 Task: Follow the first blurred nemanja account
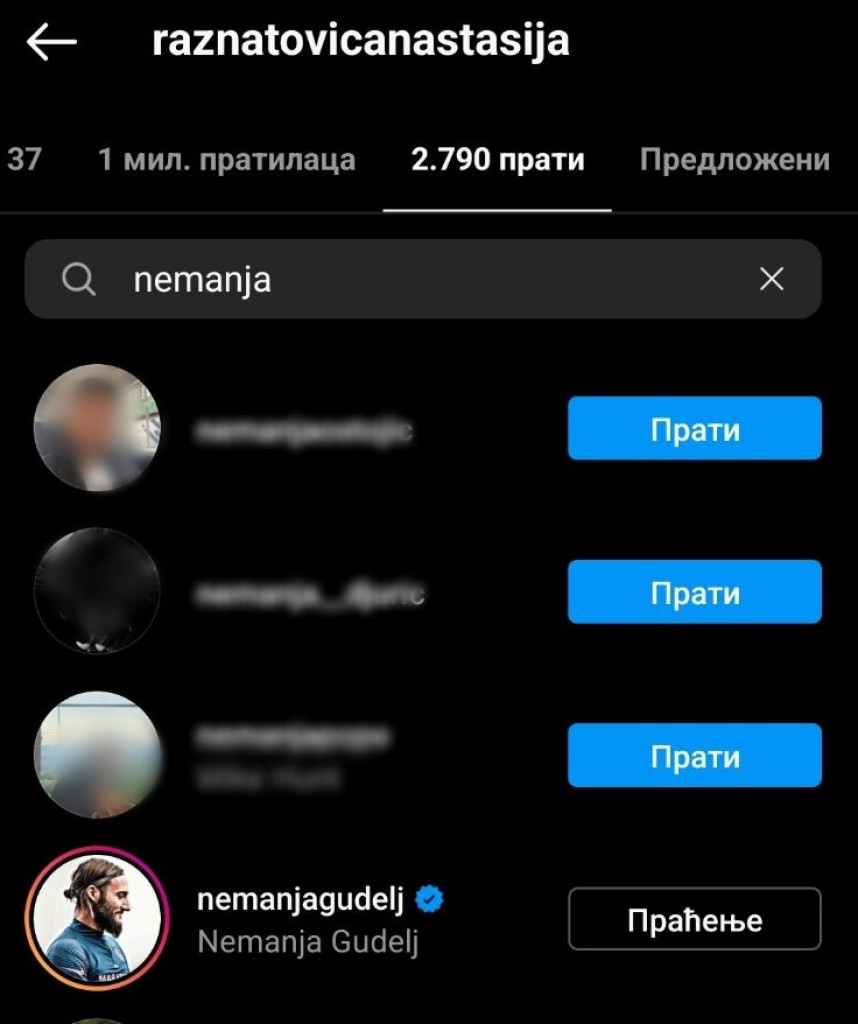click(x=694, y=429)
